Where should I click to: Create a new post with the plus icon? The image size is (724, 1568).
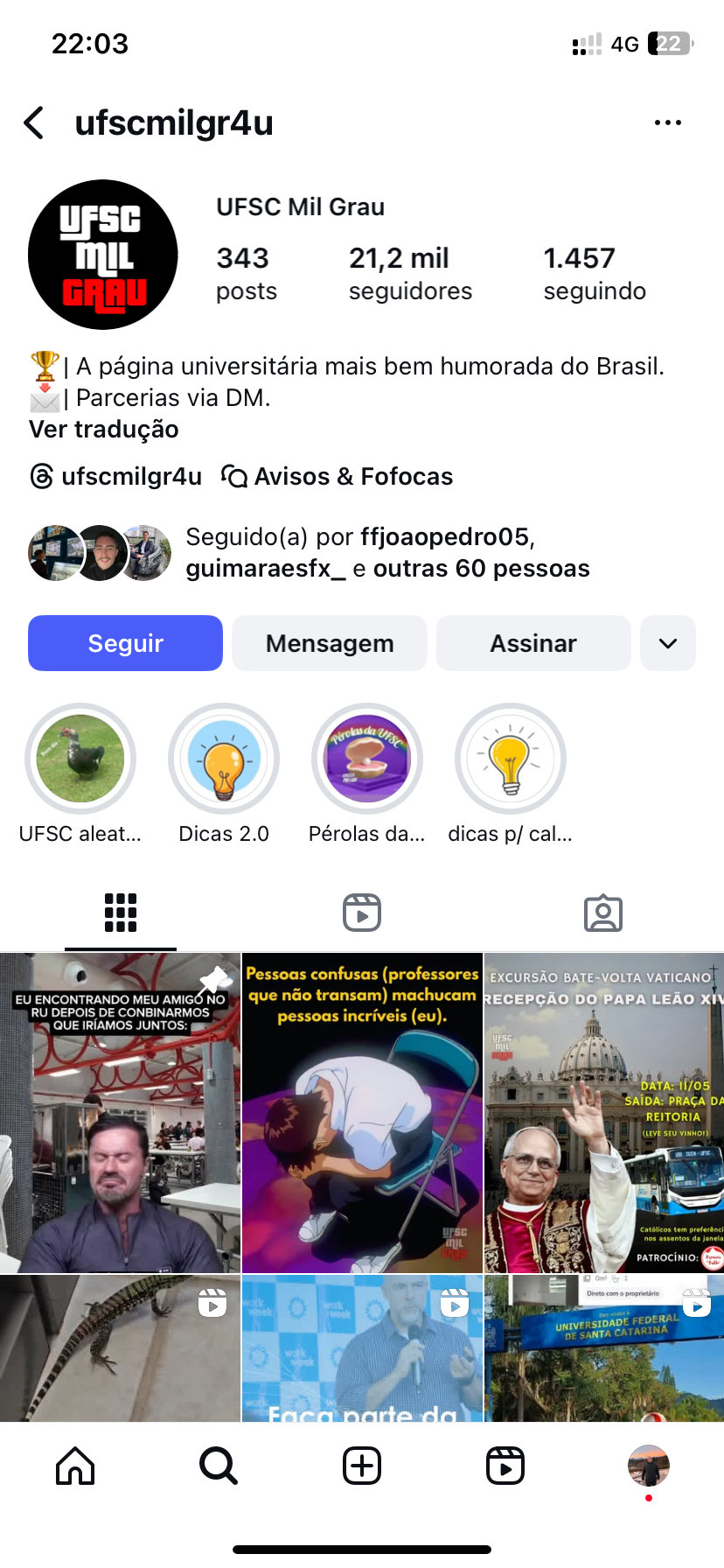(x=362, y=1466)
